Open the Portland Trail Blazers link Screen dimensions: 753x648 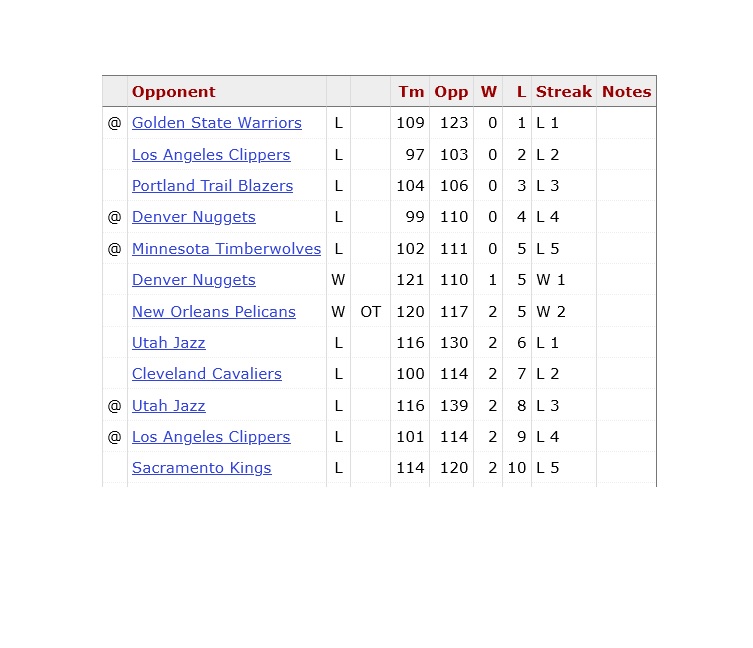click(212, 186)
